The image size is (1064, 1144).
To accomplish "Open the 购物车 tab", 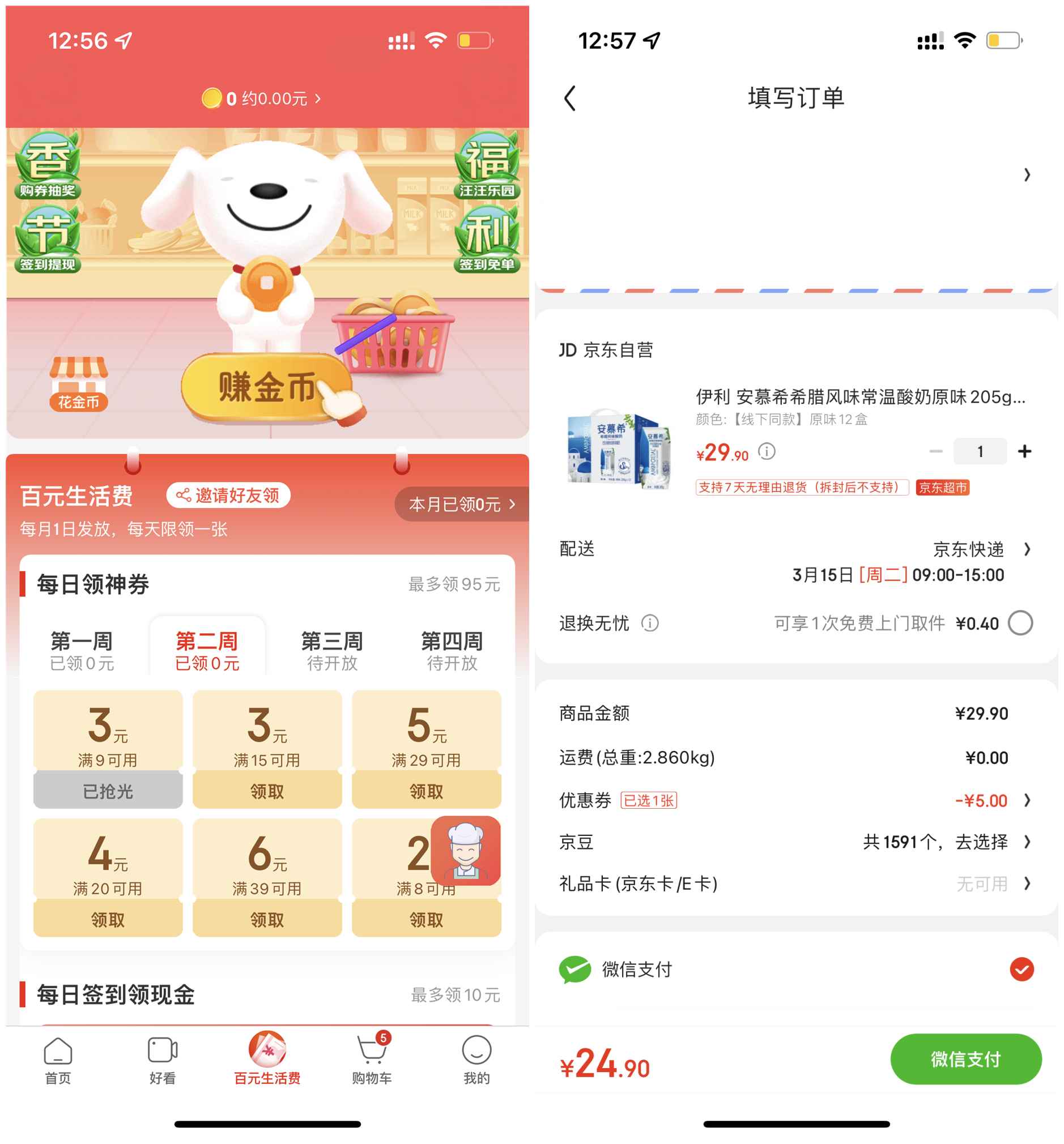I will pos(372,1061).
